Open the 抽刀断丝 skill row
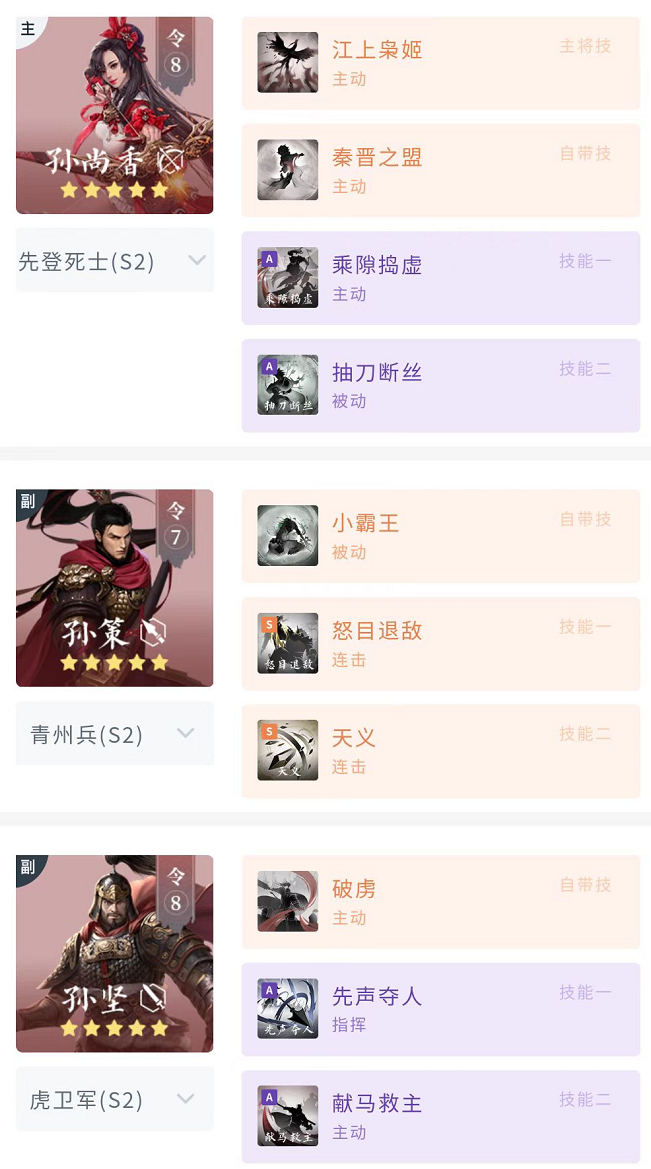Screen dimensions: 651x1169 pyautogui.click(x=440, y=385)
